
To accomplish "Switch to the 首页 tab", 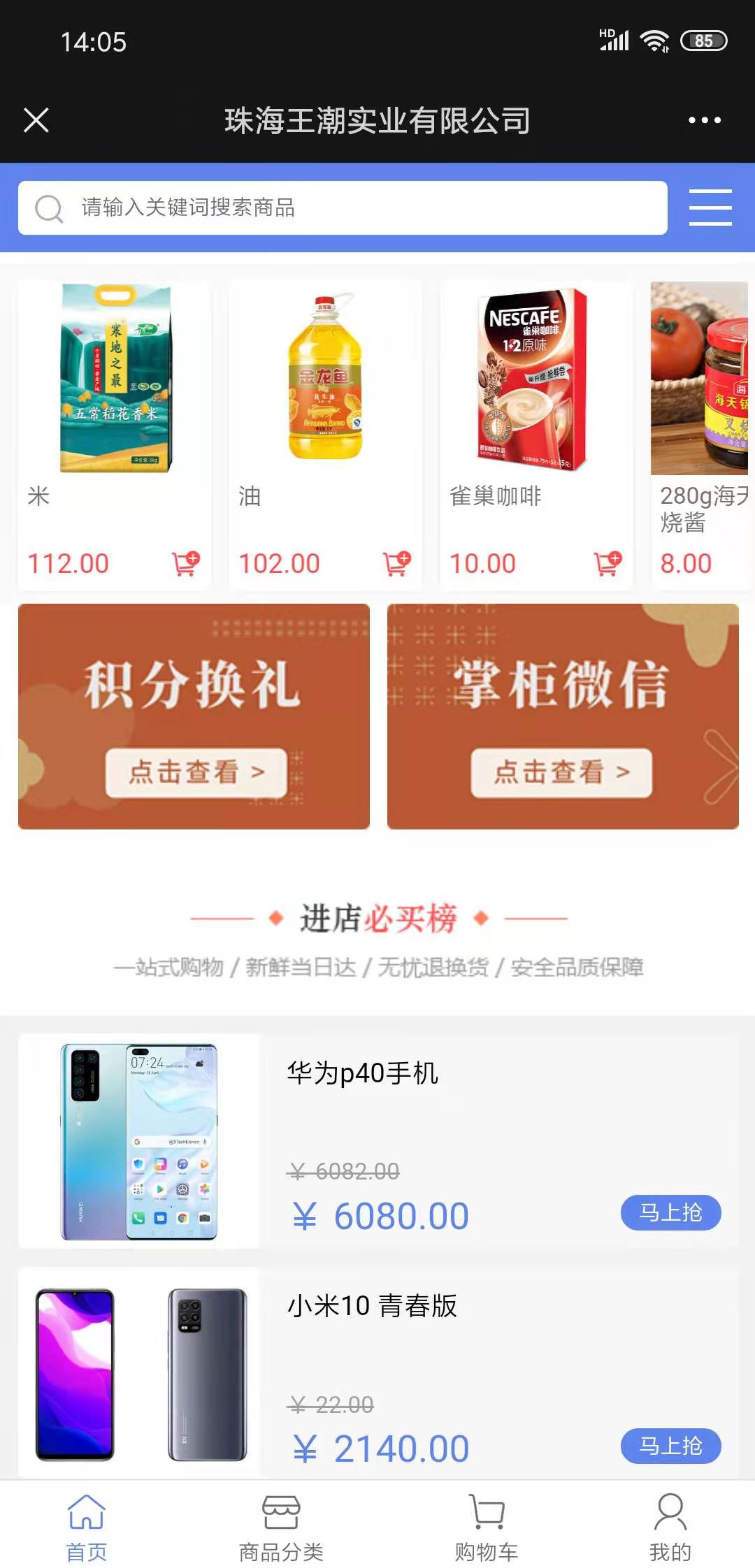I will tap(87, 1526).
